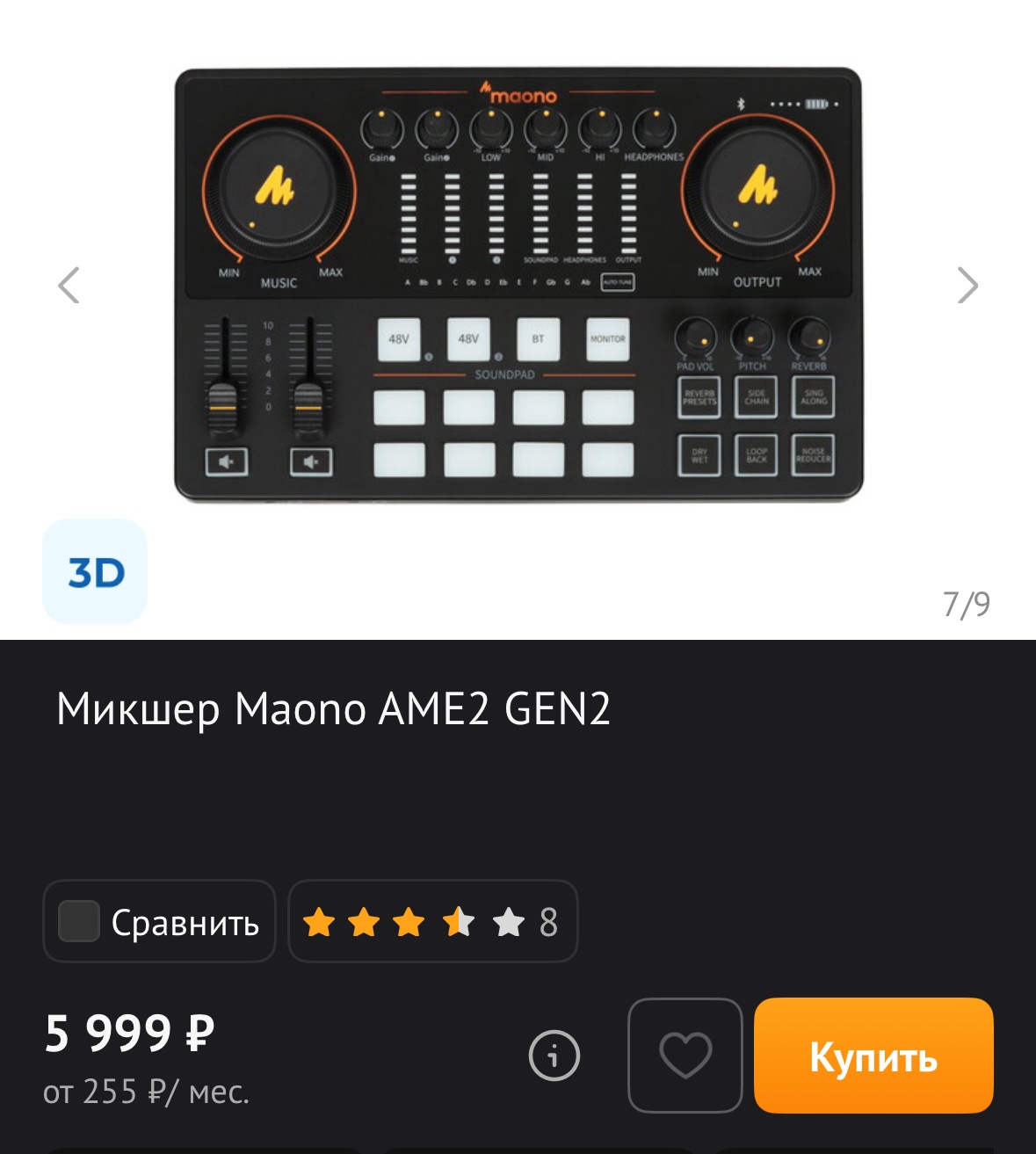
Task: Show the next product photo
Action: 967,285
